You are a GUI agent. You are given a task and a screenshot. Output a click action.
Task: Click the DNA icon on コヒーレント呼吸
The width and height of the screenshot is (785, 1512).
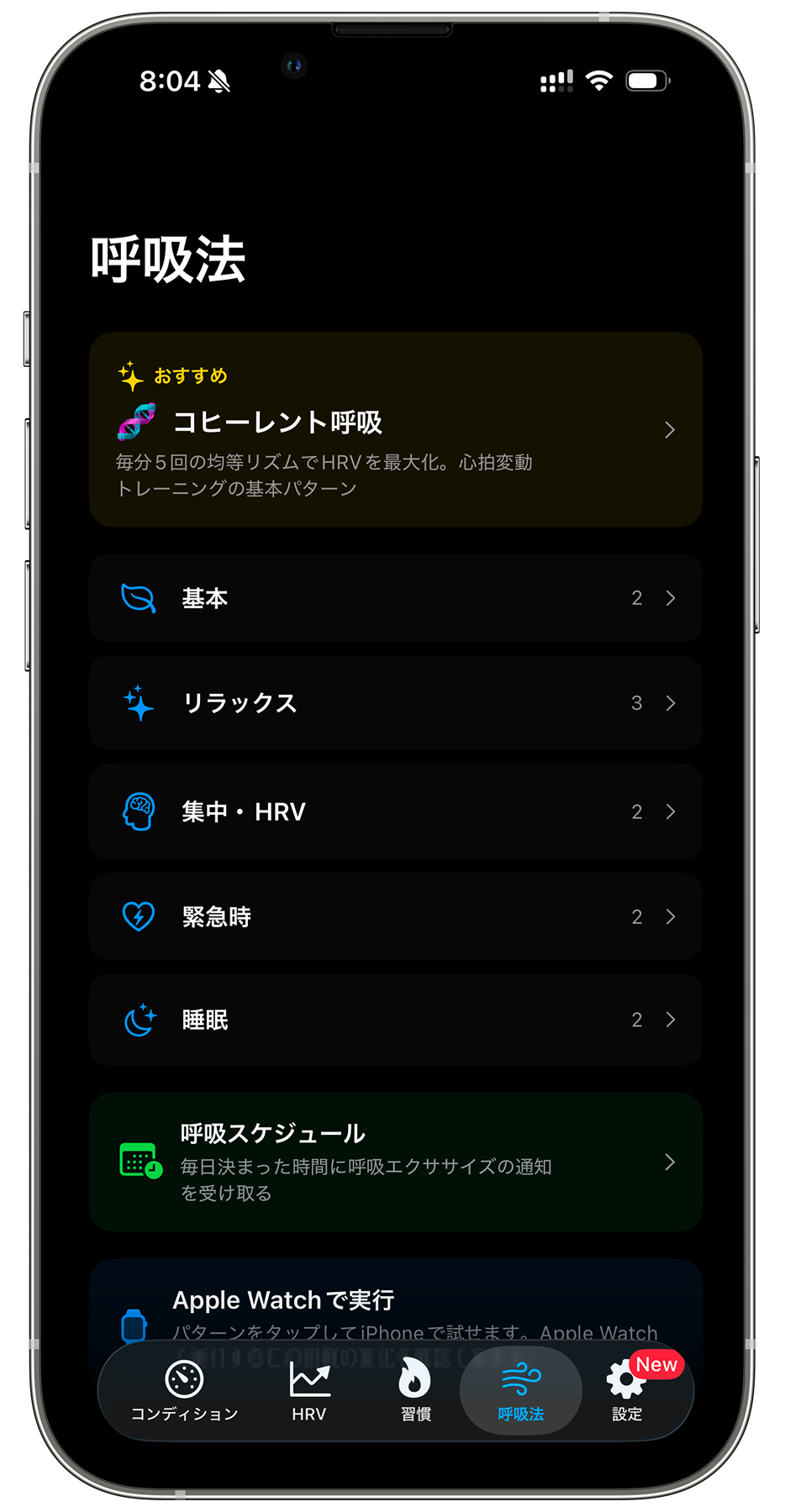coord(135,421)
